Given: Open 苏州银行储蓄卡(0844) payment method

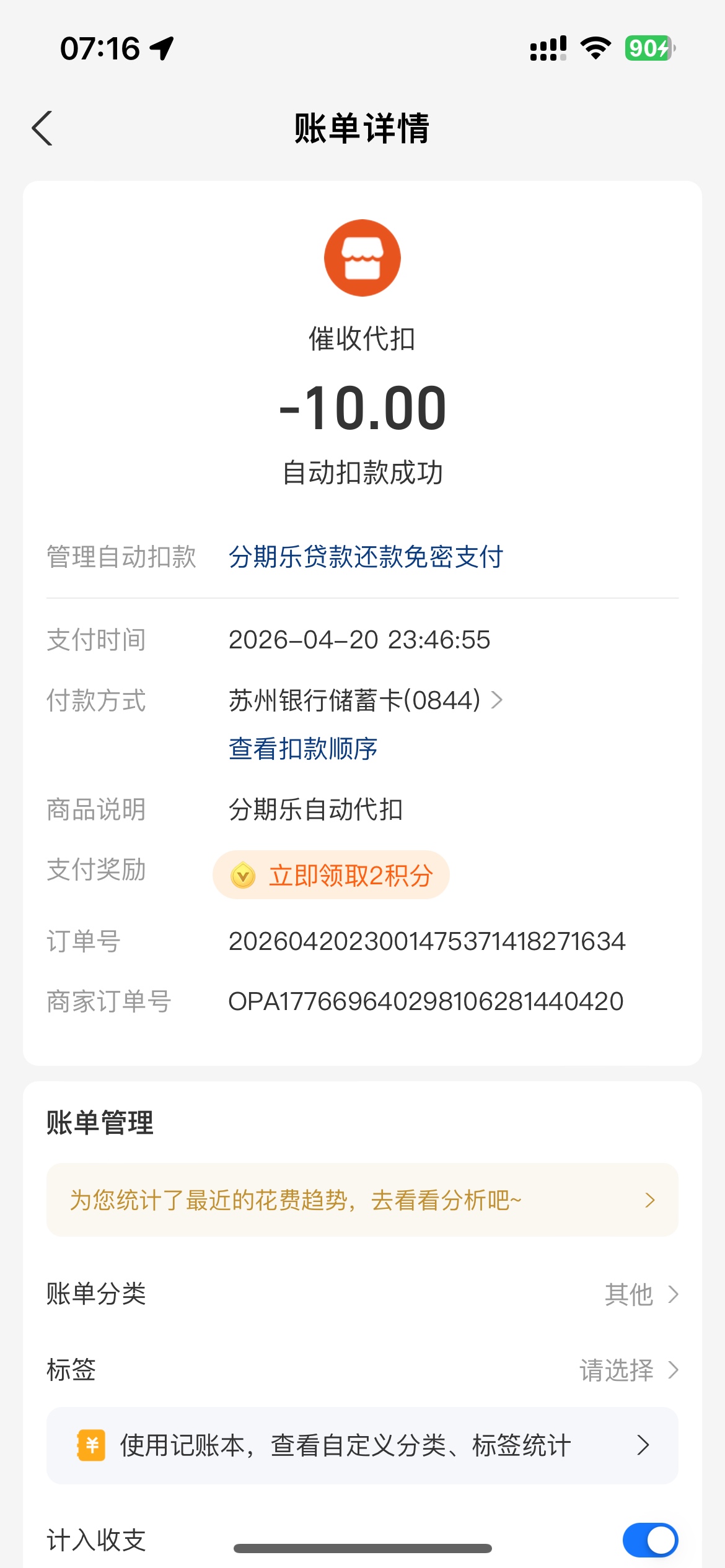Looking at the screenshot, I should (366, 700).
